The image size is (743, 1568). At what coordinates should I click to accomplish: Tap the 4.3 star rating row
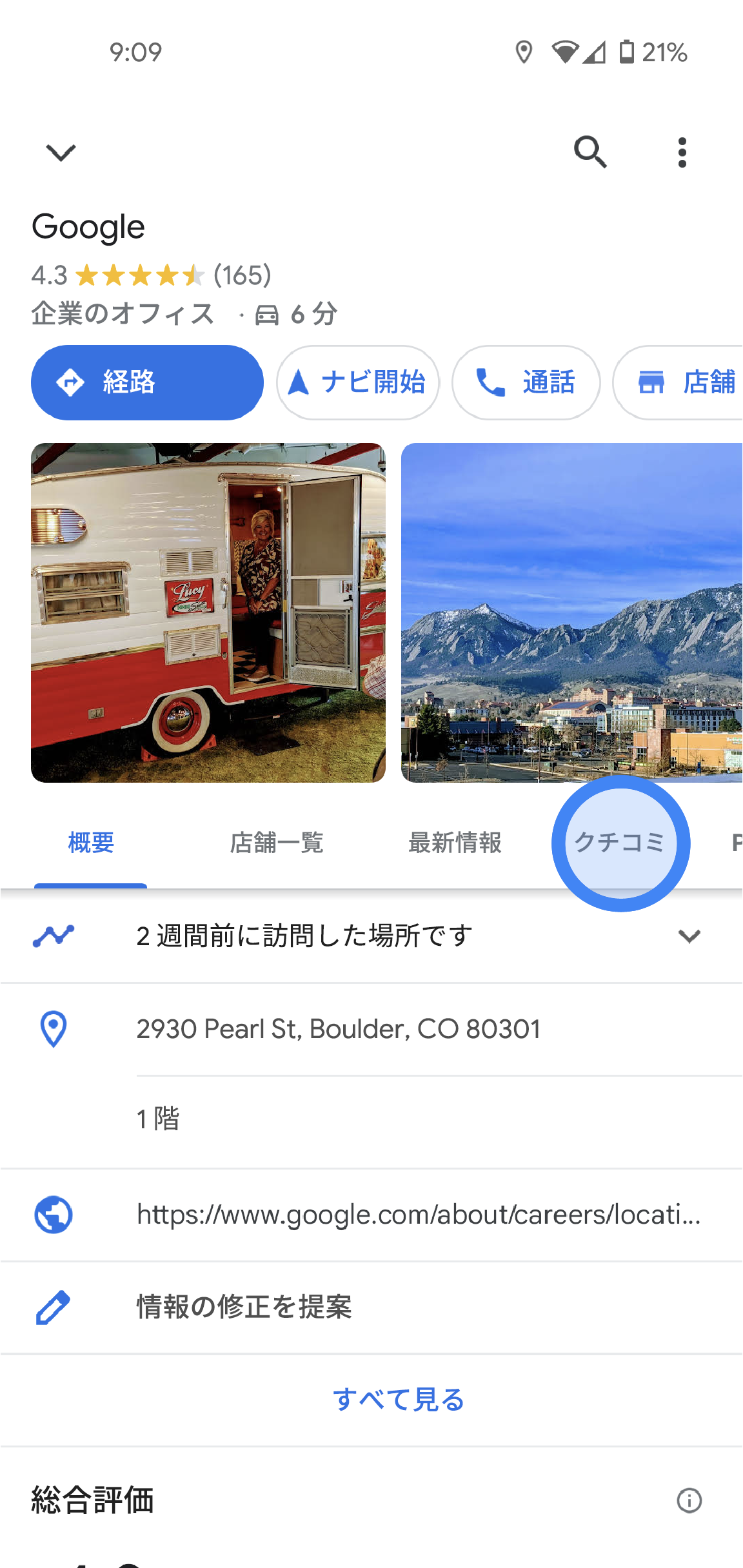tap(152, 275)
